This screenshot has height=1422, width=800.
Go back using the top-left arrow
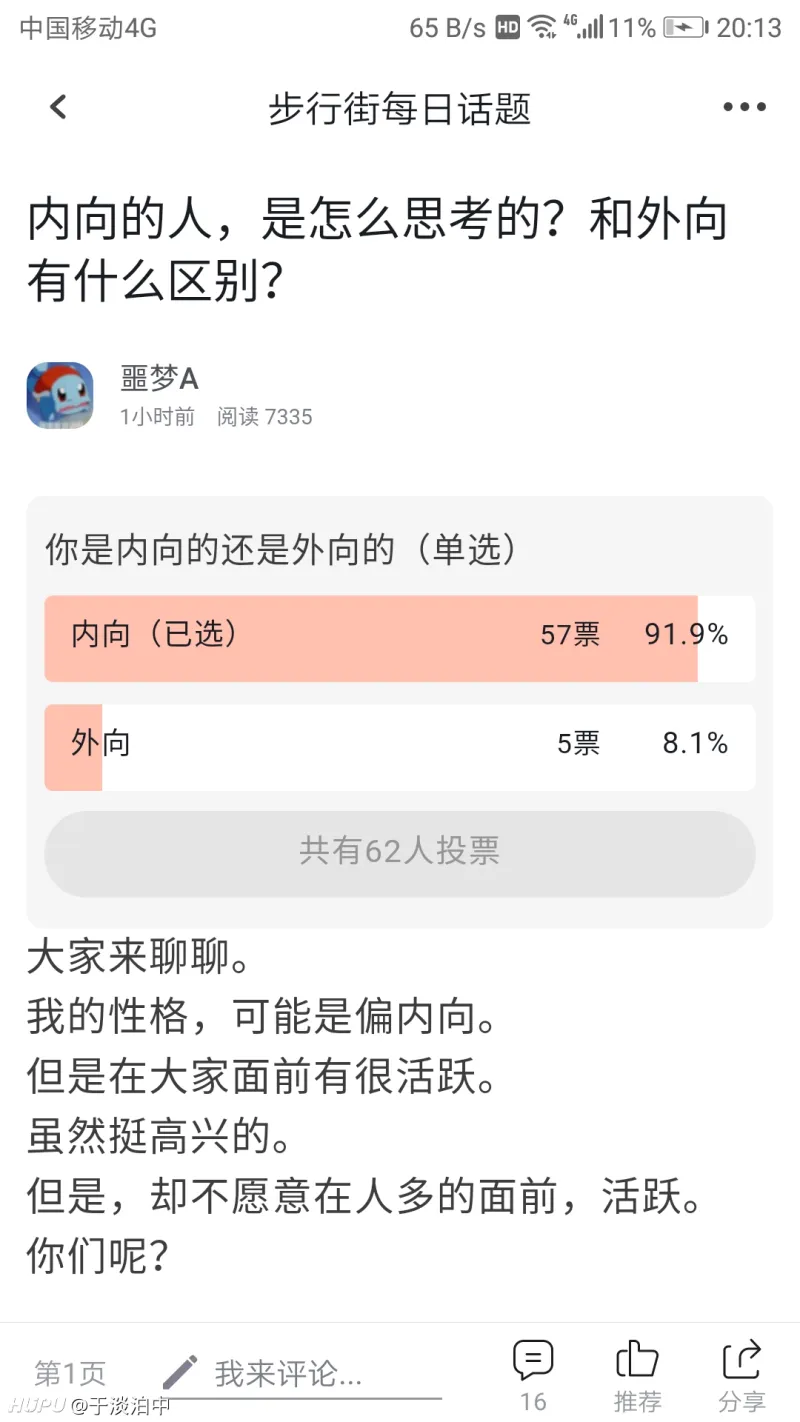point(59,107)
